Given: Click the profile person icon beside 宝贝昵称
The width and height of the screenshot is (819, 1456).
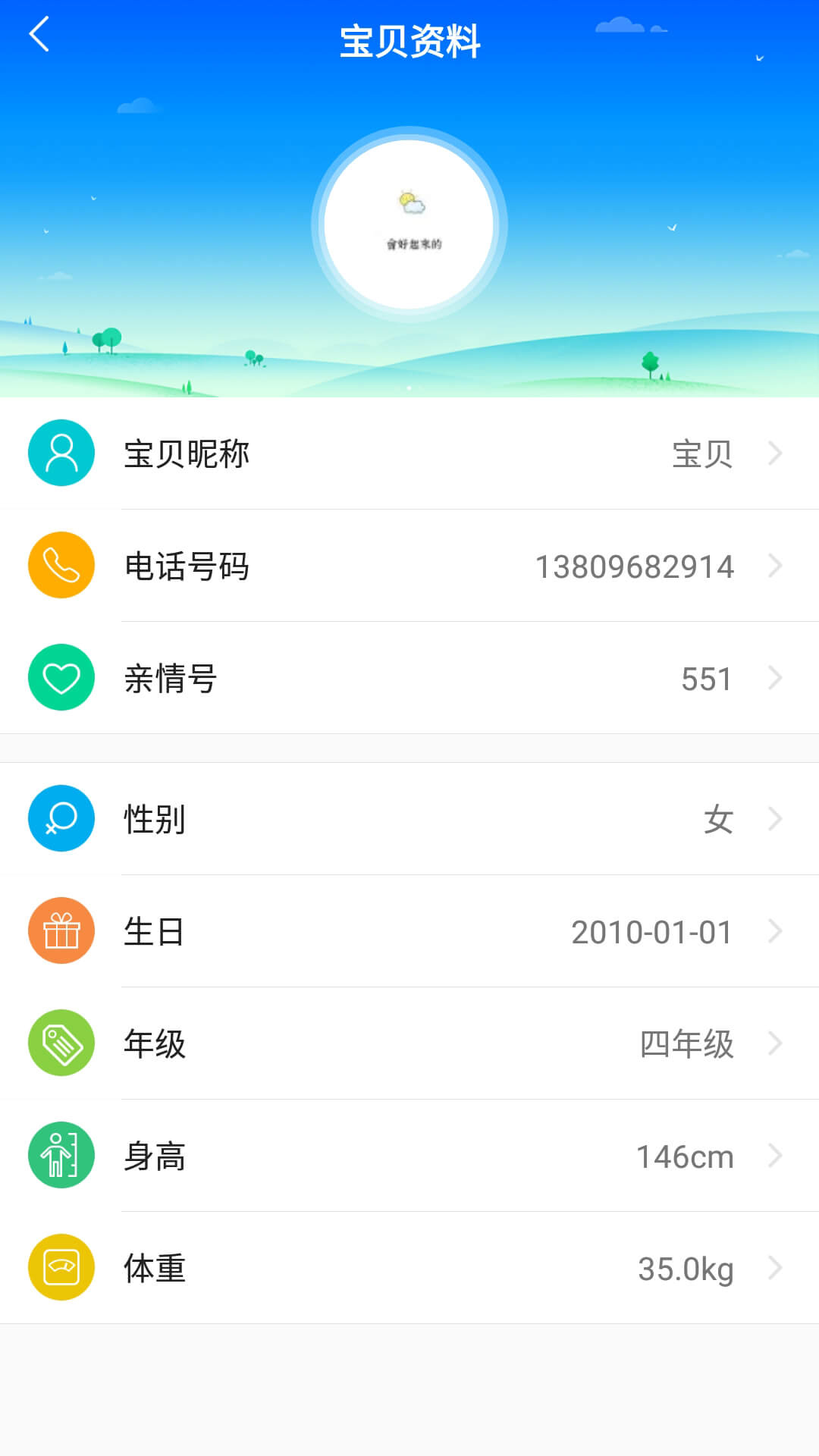Looking at the screenshot, I should pos(61,453).
